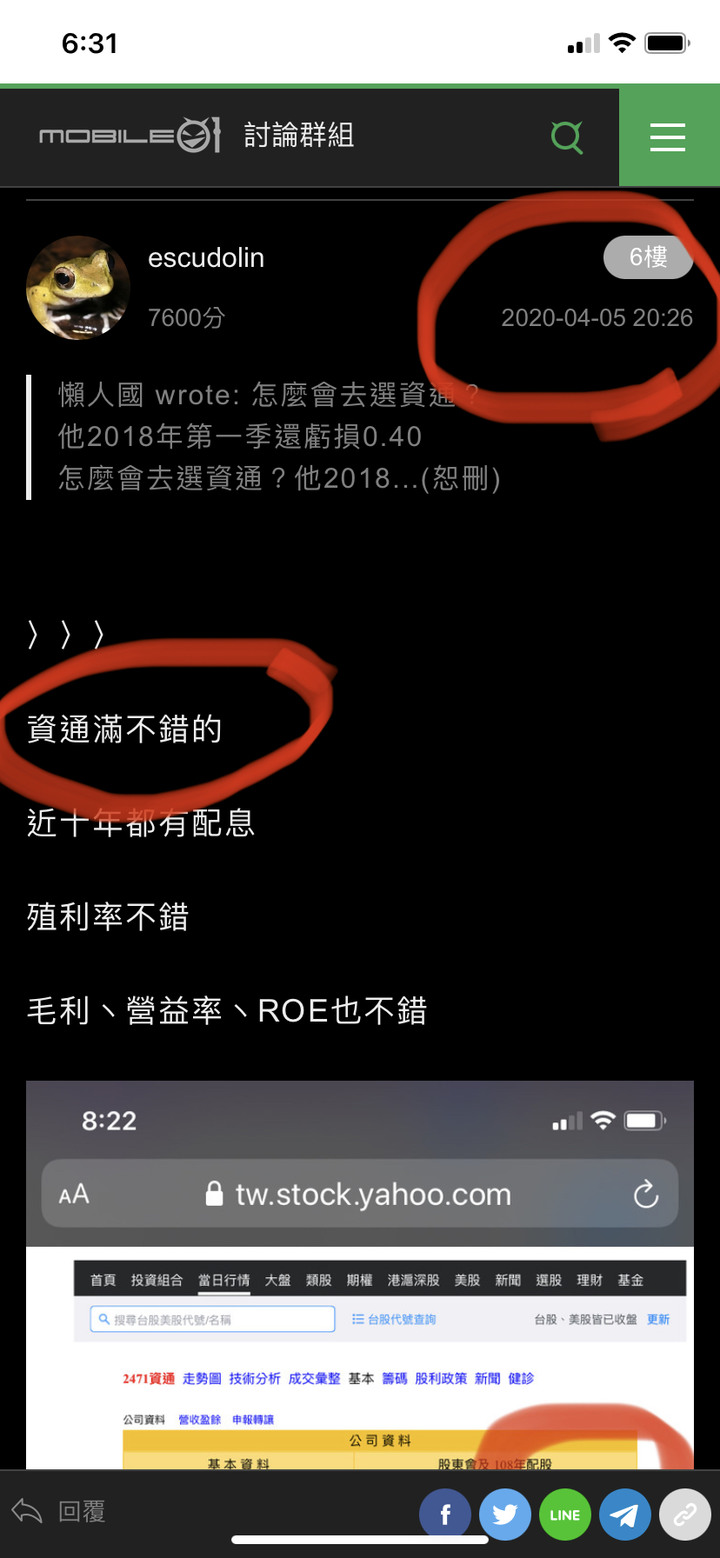The height and width of the screenshot is (1558, 720).
Task: Open the search icon in the header
Action: pyautogui.click(x=566, y=136)
